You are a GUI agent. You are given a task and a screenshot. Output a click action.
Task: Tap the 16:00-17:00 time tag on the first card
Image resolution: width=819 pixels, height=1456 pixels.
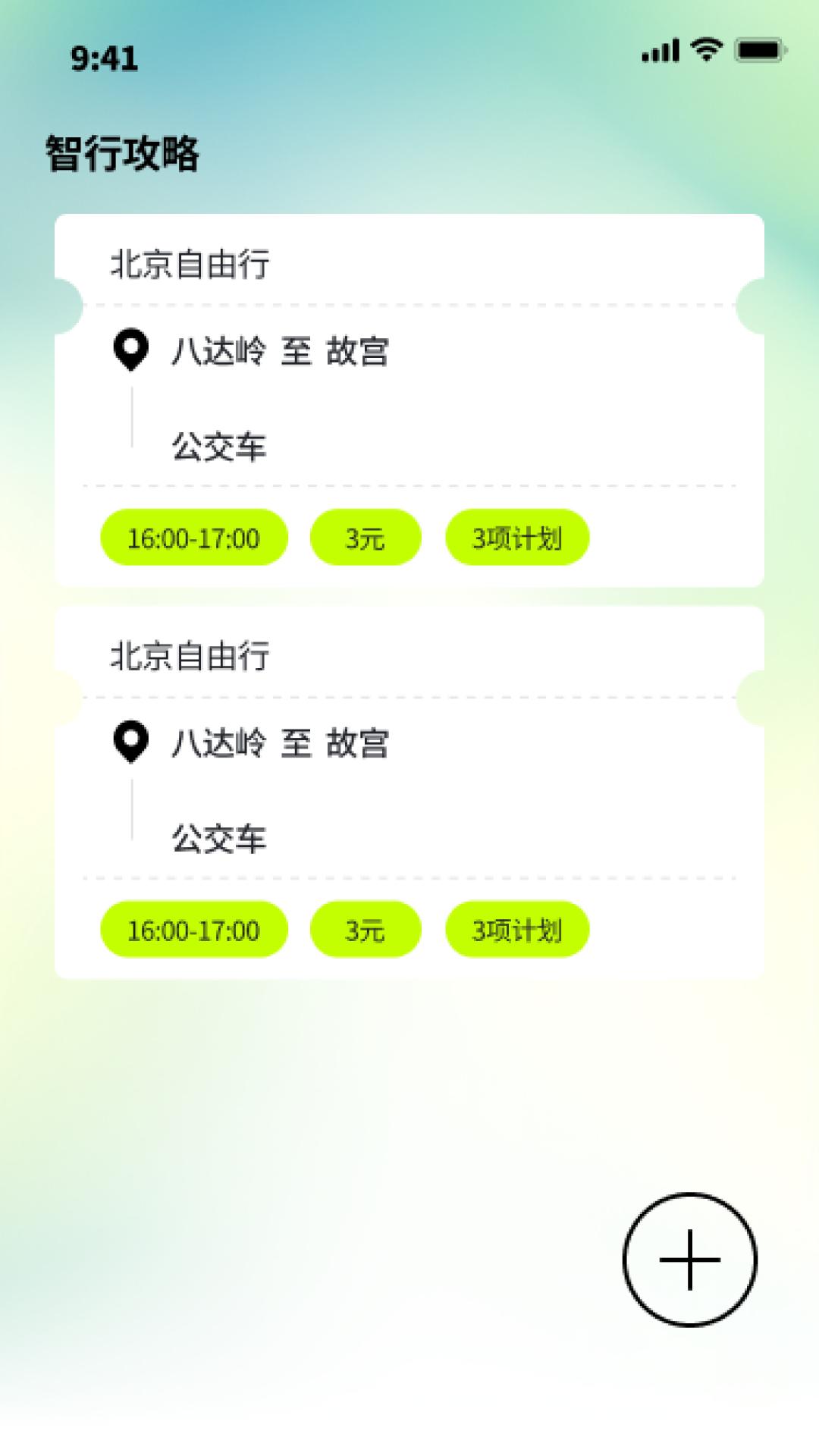tap(194, 538)
